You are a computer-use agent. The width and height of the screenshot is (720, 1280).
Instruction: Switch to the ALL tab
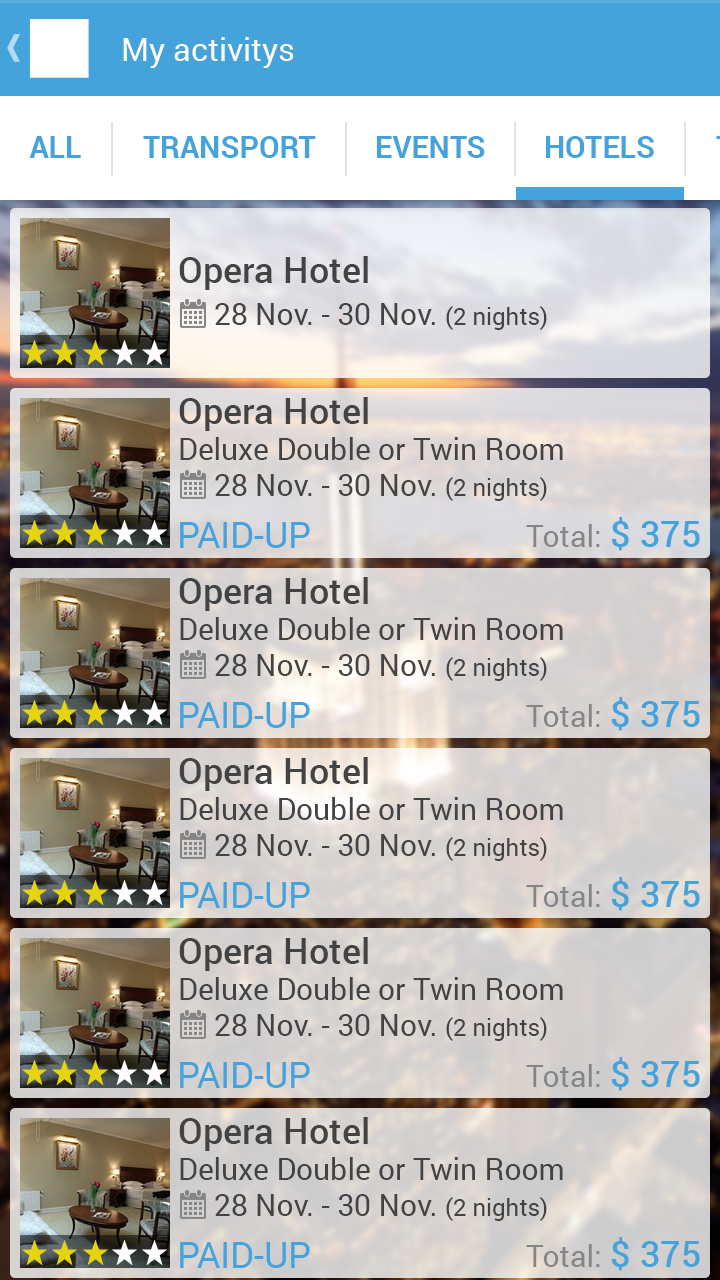(x=55, y=148)
